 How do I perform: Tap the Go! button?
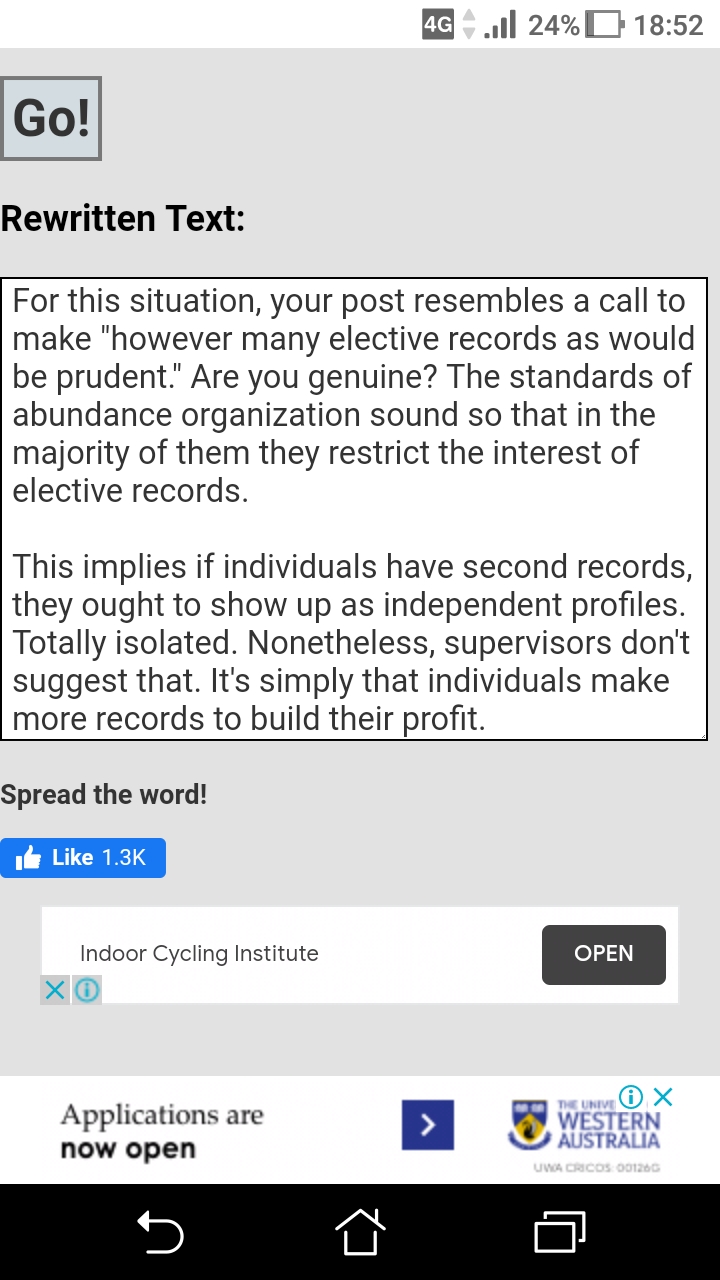pyautogui.click(x=51, y=118)
